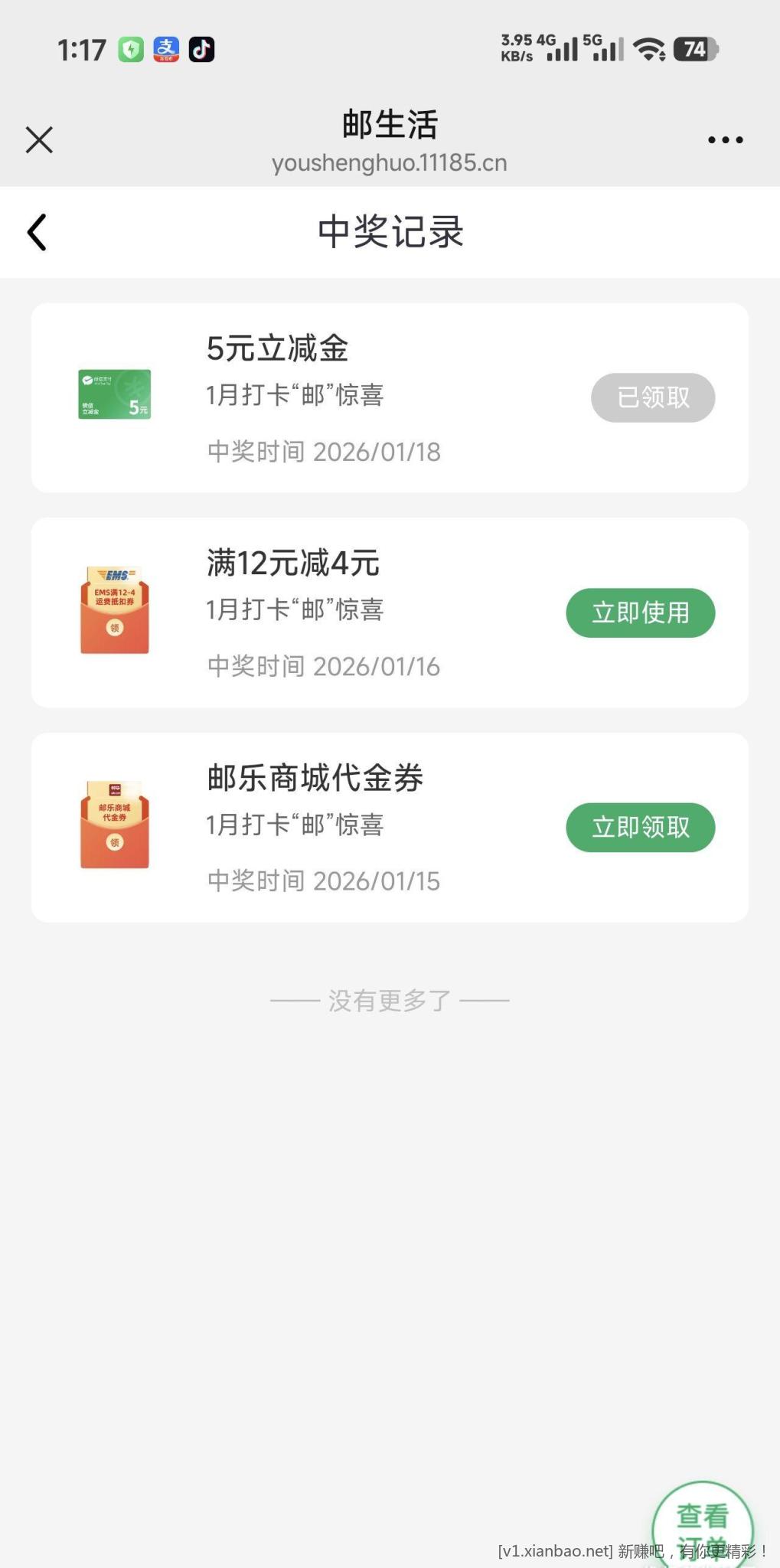Screen dimensions: 780x1568
Task: Open the Alipay app icon in status bar
Action: 165,49
